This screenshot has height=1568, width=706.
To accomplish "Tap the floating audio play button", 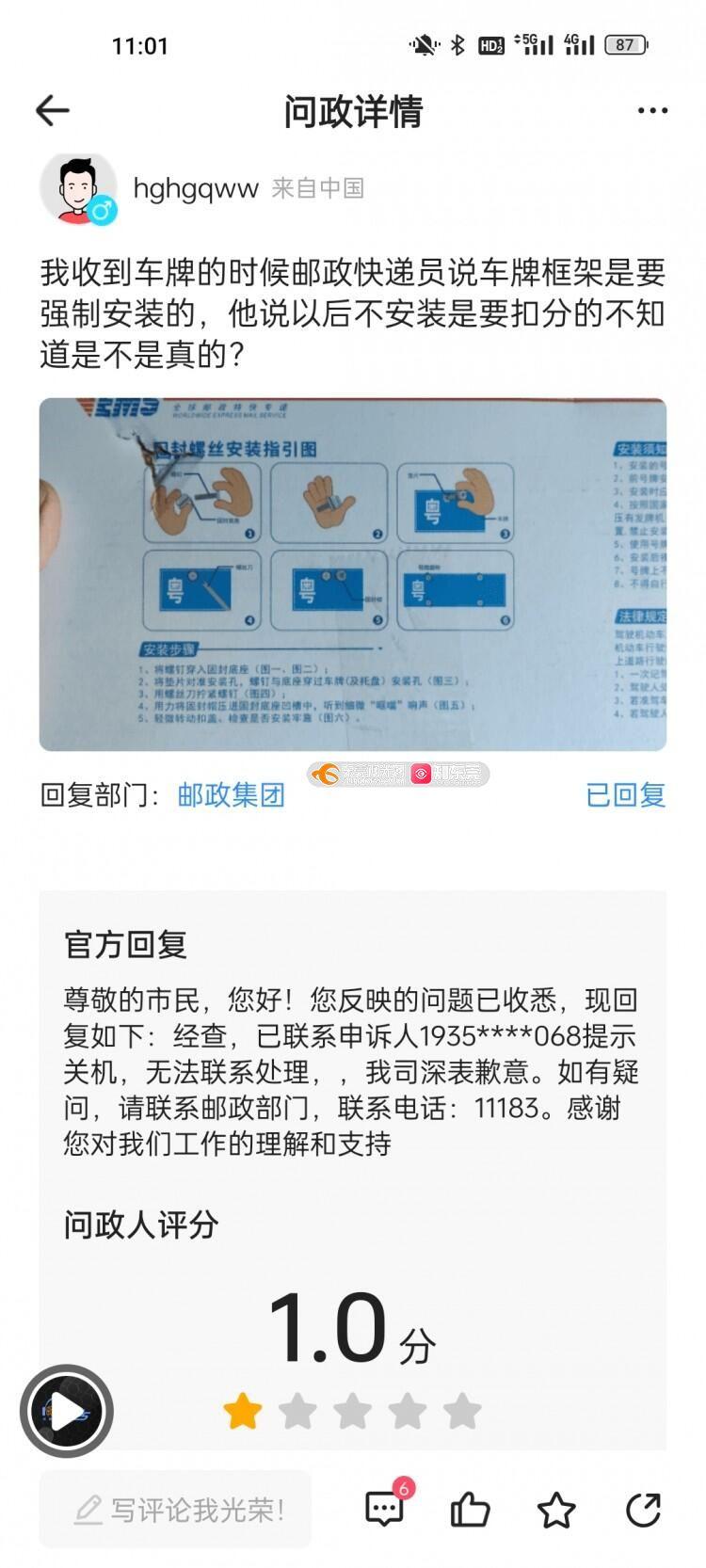I will coord(67,1411).
